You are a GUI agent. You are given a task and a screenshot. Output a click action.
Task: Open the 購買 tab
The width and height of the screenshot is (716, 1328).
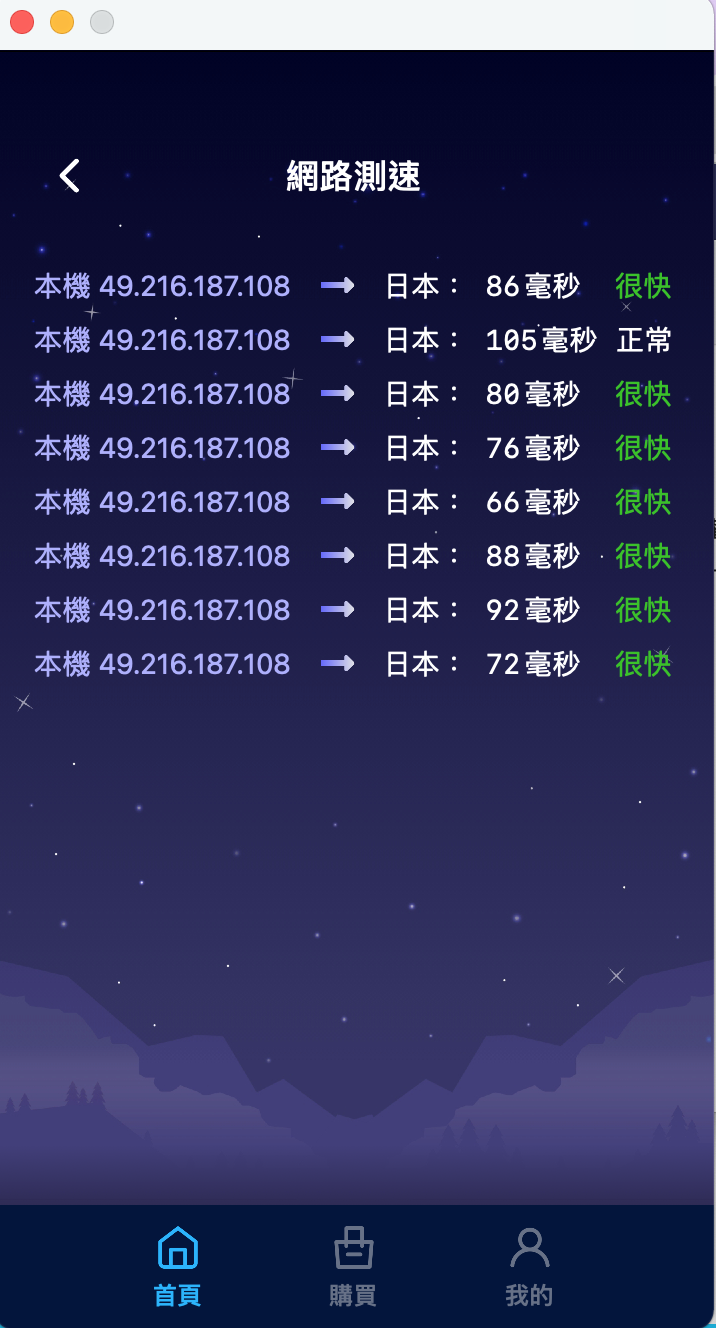tap(353, 1265)
